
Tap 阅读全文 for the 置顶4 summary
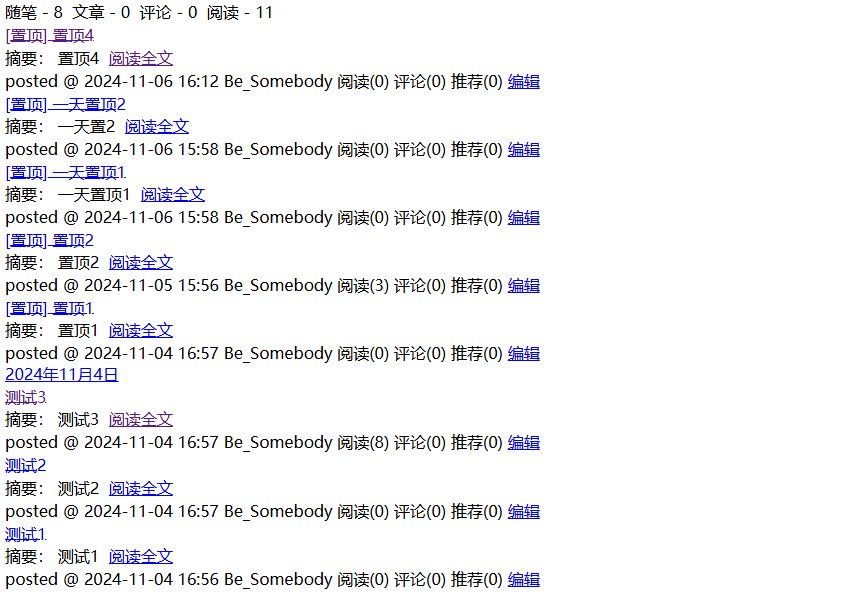pos(140,59)
